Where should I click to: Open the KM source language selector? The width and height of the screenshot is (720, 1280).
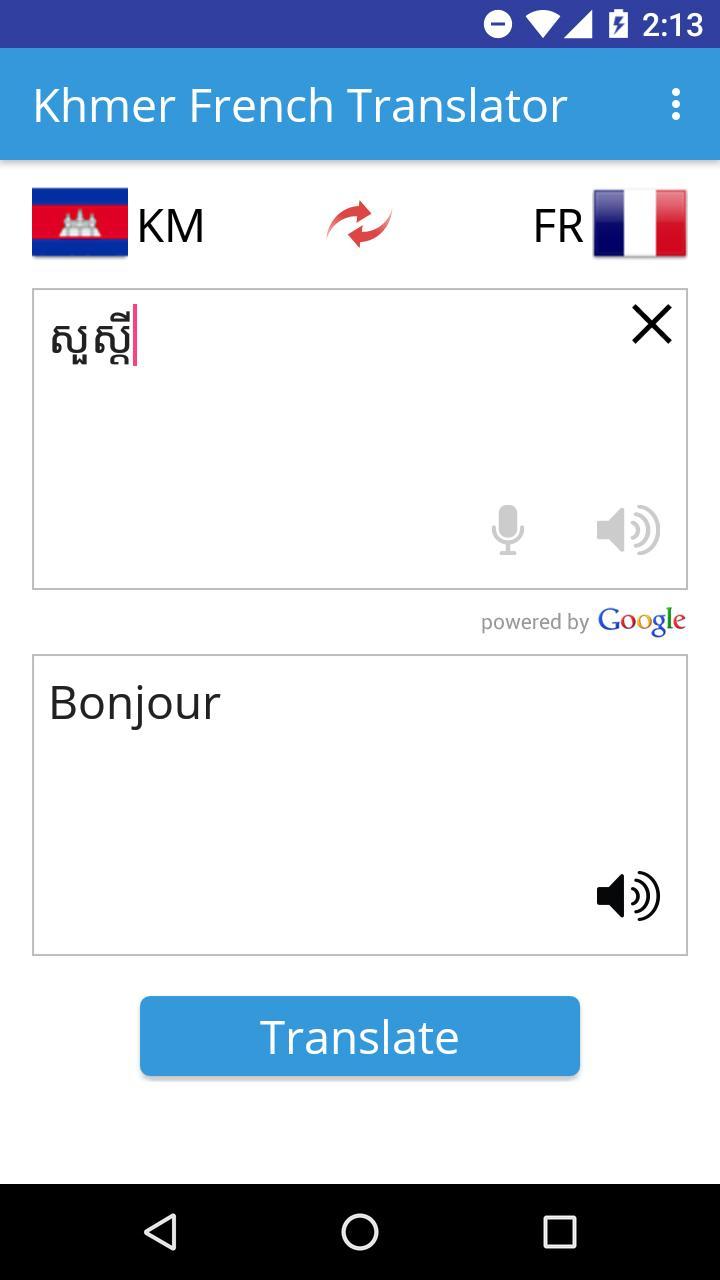[170, 224]
